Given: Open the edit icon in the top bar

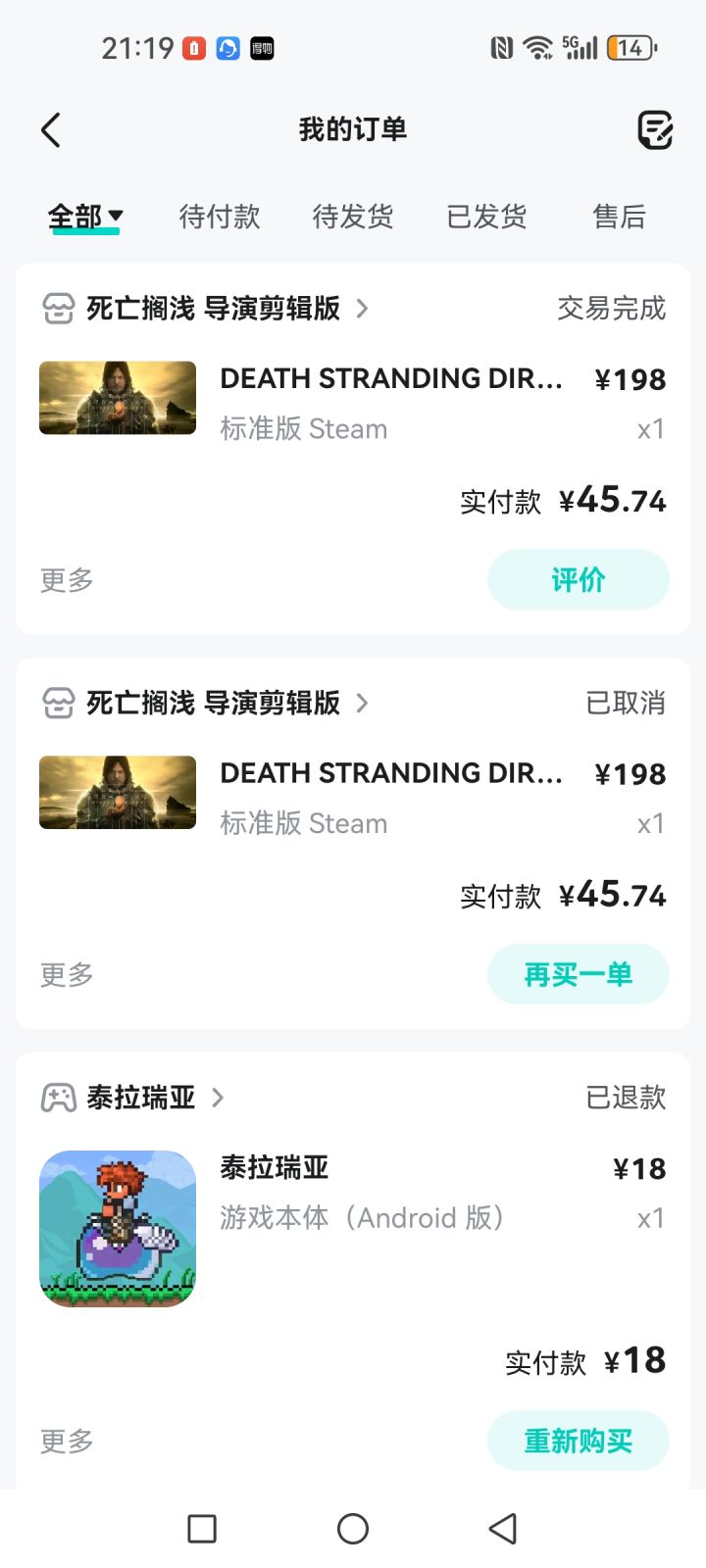Looking at the screenshot, I should pyautogui.click(x=655, y=129).
